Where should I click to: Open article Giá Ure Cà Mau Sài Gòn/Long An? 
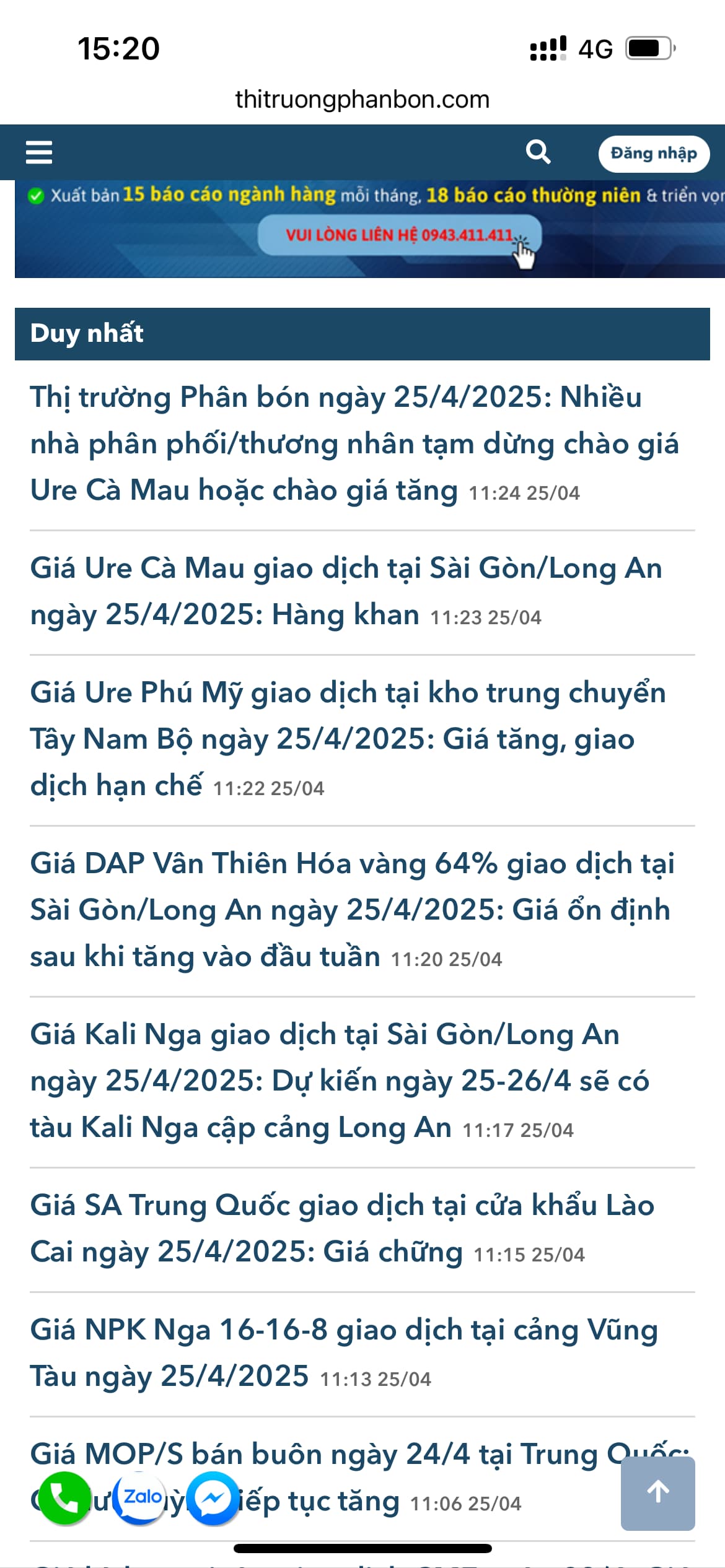point(346,591)
